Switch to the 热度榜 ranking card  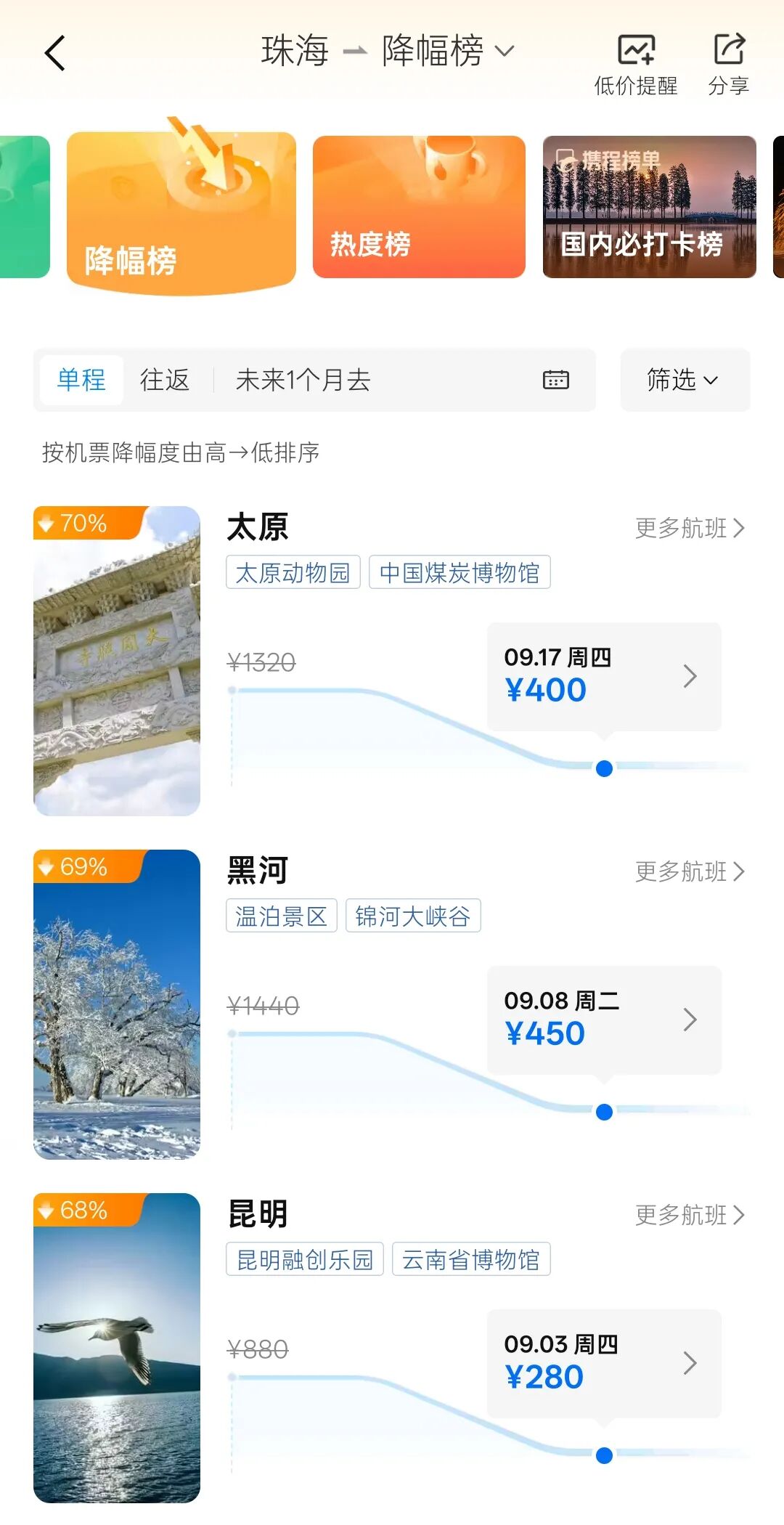(419, 207)
